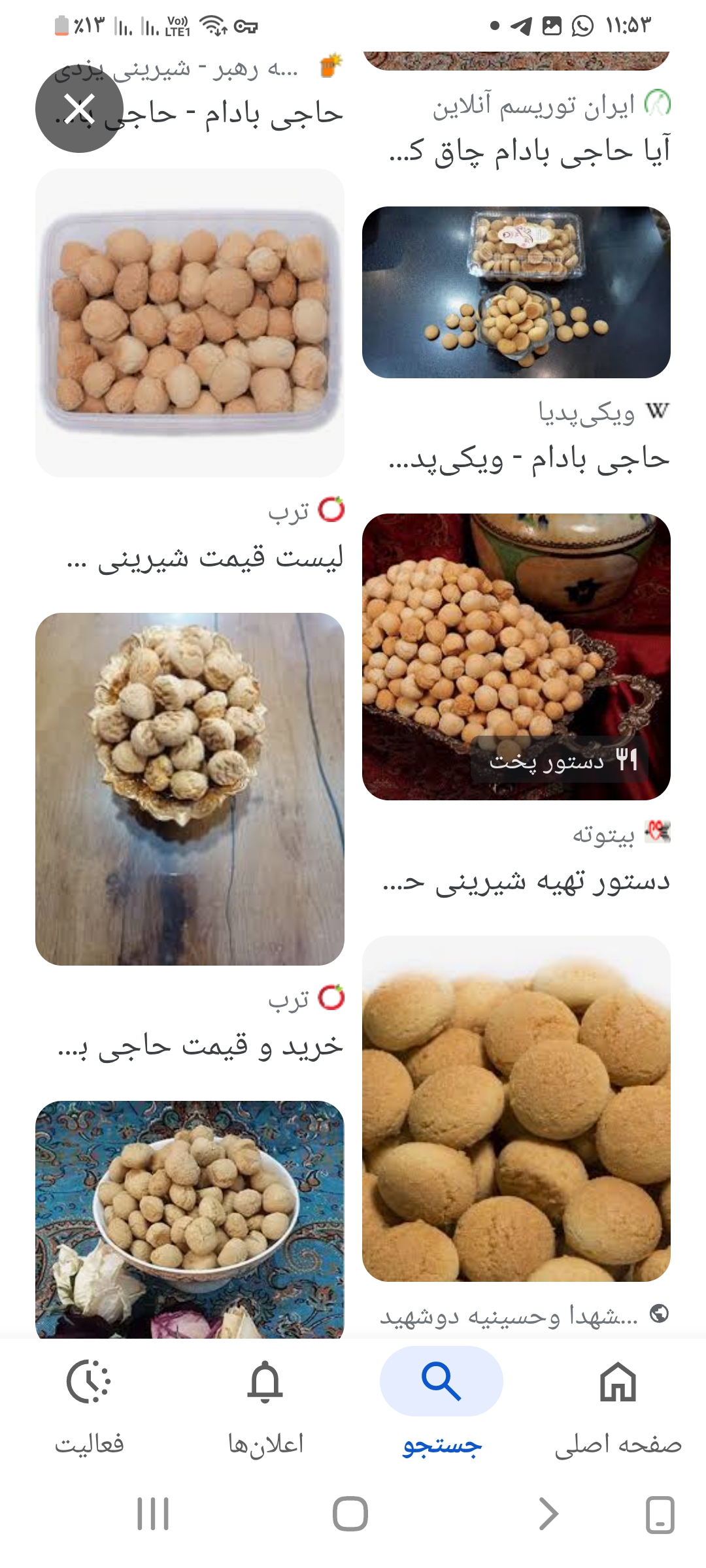The height and width of the screenshot is (1568, 706).
Task: Open the cookies in bowl on blue cloth image
Action: pyautogui.click(x=190, y=1218)
